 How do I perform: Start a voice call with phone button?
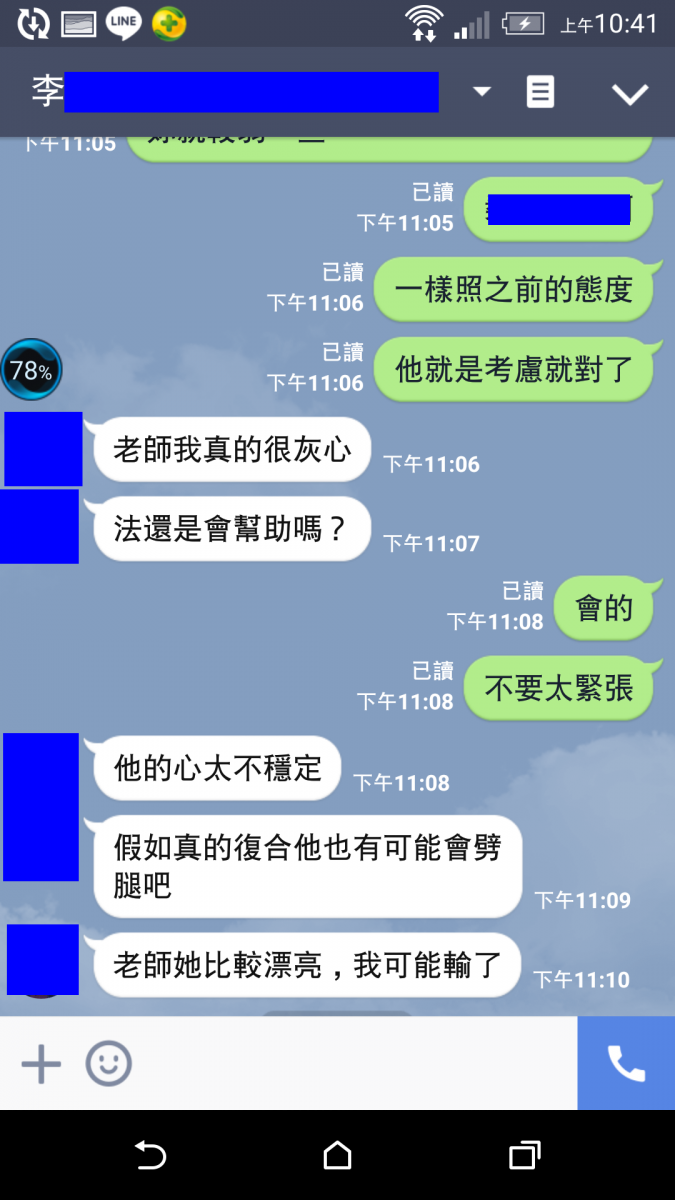pos(626,1064)
